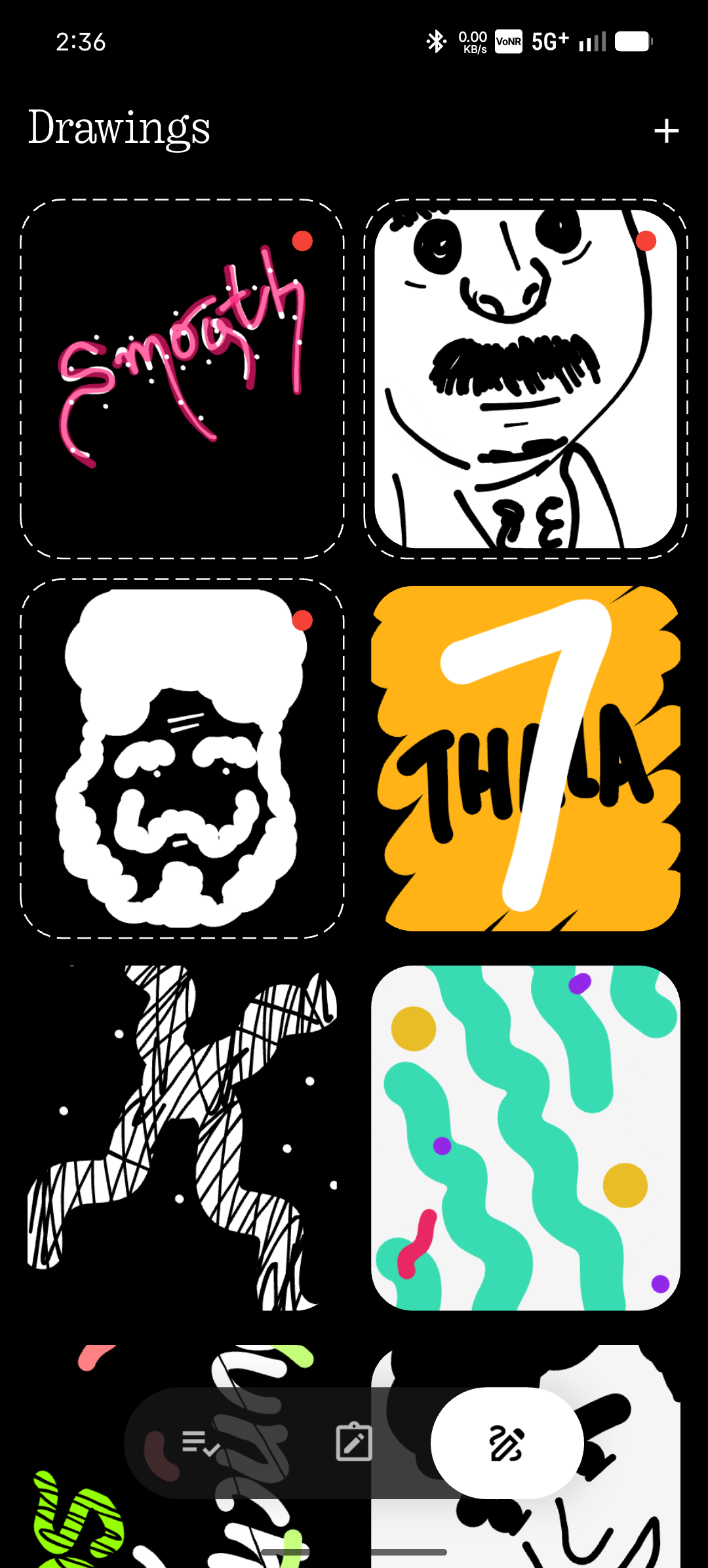Open the white bearded face drawing

coord(182,758)
